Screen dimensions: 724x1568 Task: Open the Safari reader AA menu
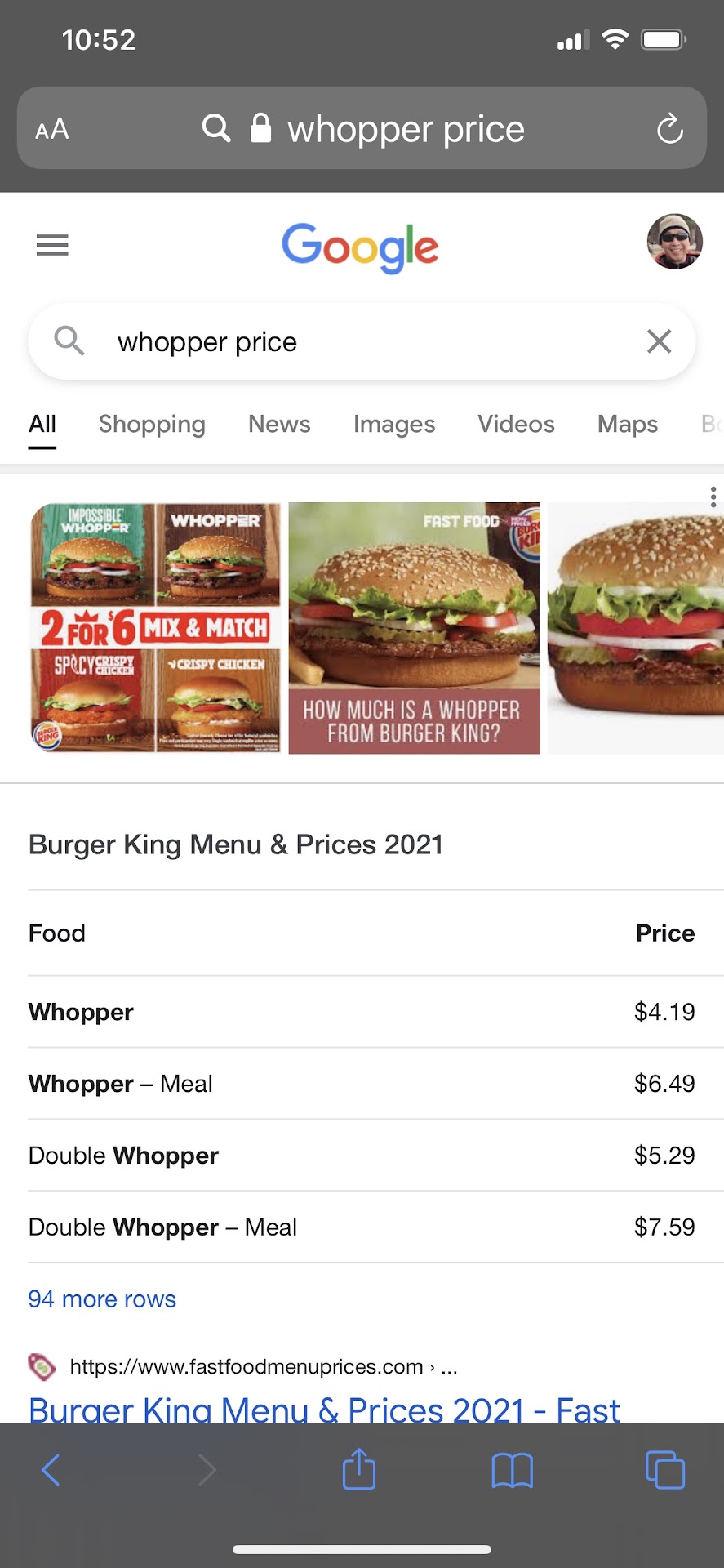tap(52, 129)
